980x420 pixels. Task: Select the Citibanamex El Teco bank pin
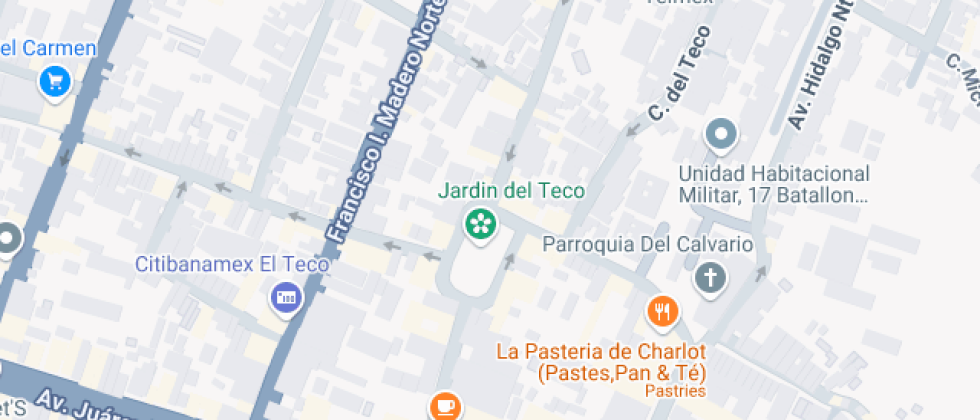click(x=287, y=297)
